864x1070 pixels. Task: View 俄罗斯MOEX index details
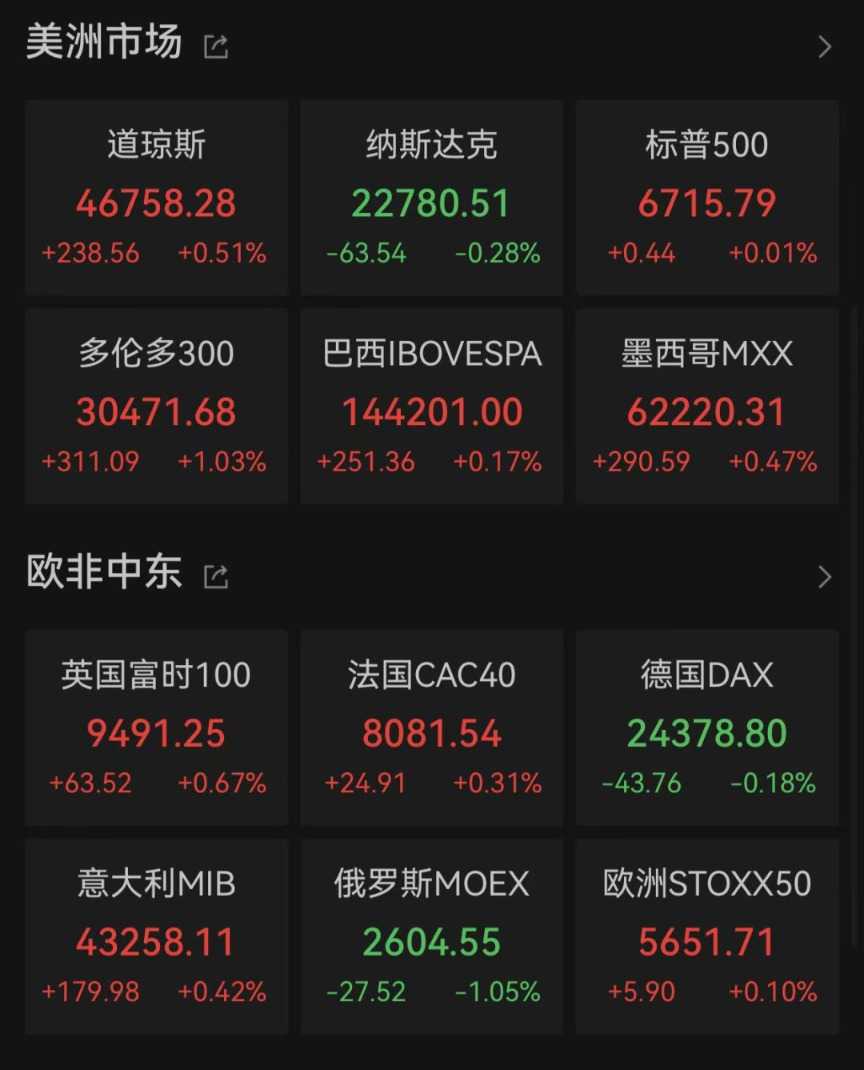pos(431,936)
